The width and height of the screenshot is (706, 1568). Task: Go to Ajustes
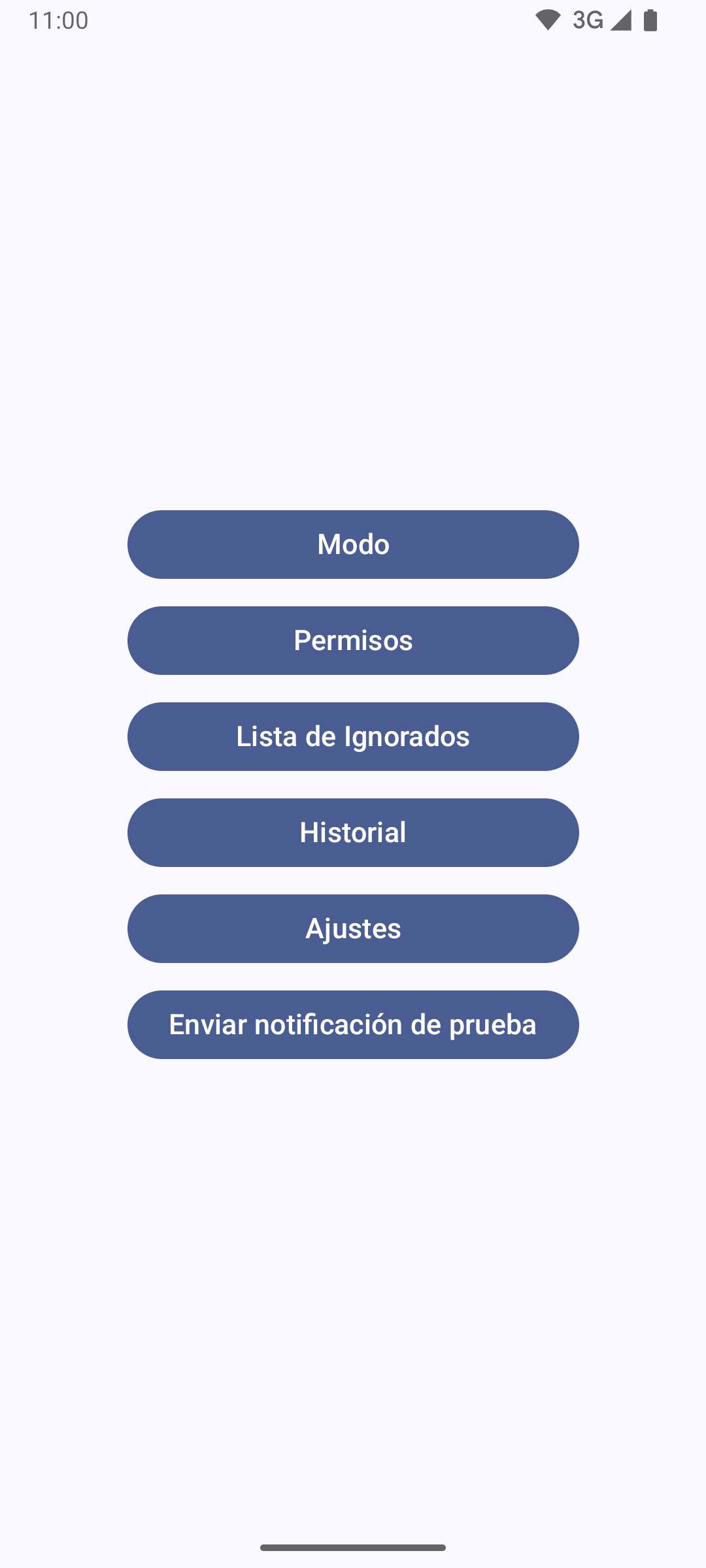click(353, 928)
